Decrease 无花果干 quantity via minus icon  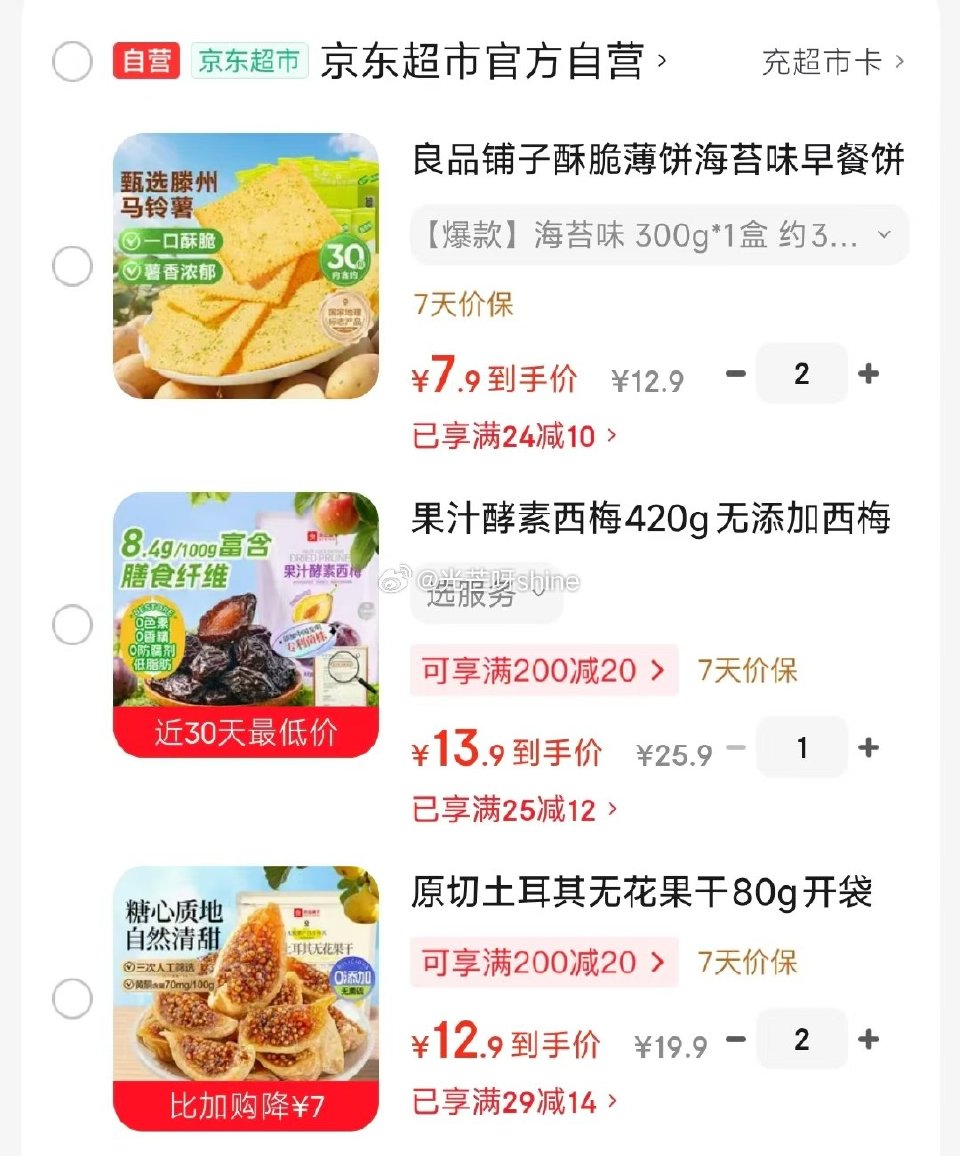click(x=737, y=1040)
